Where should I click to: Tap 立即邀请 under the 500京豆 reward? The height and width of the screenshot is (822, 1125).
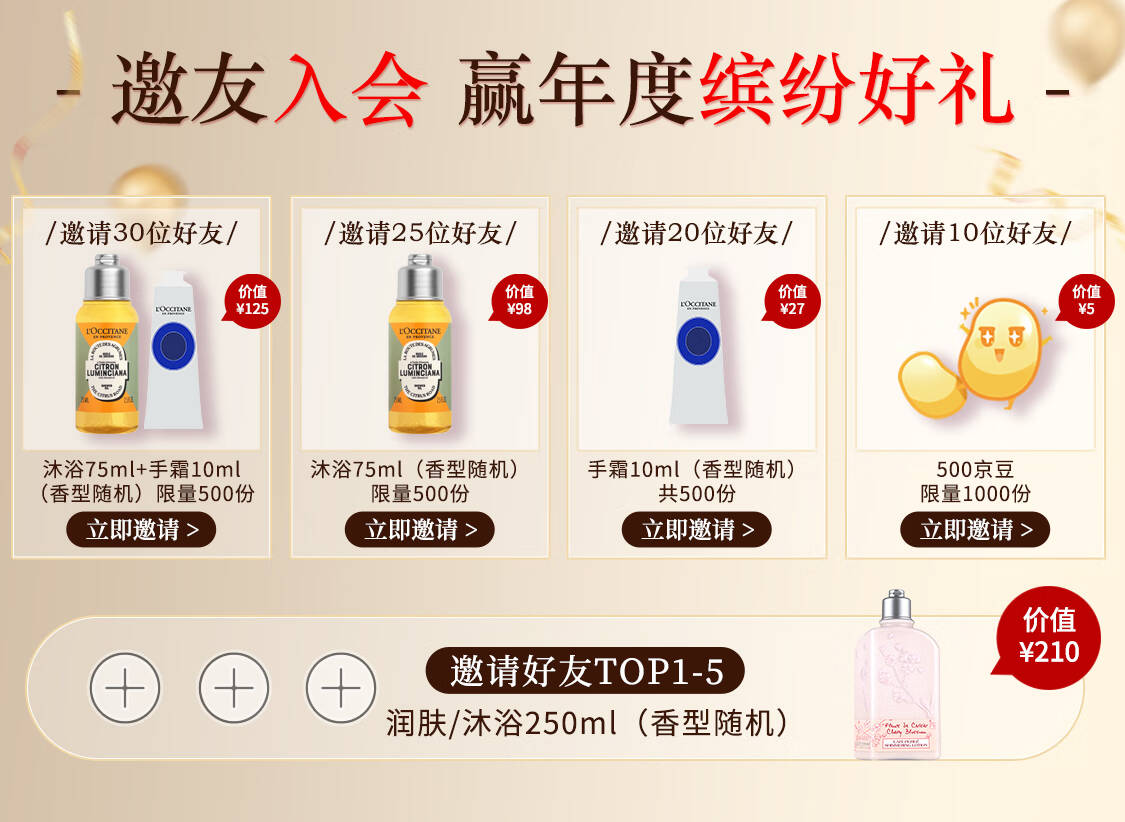tap(975, 530)
